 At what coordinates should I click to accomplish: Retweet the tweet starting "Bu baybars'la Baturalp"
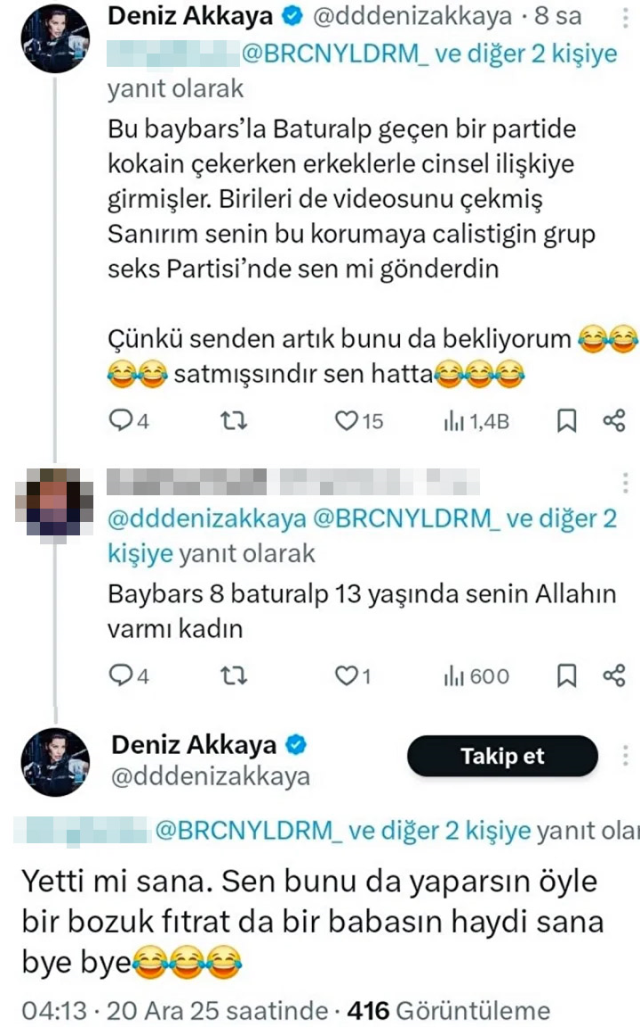pos(232,422)
